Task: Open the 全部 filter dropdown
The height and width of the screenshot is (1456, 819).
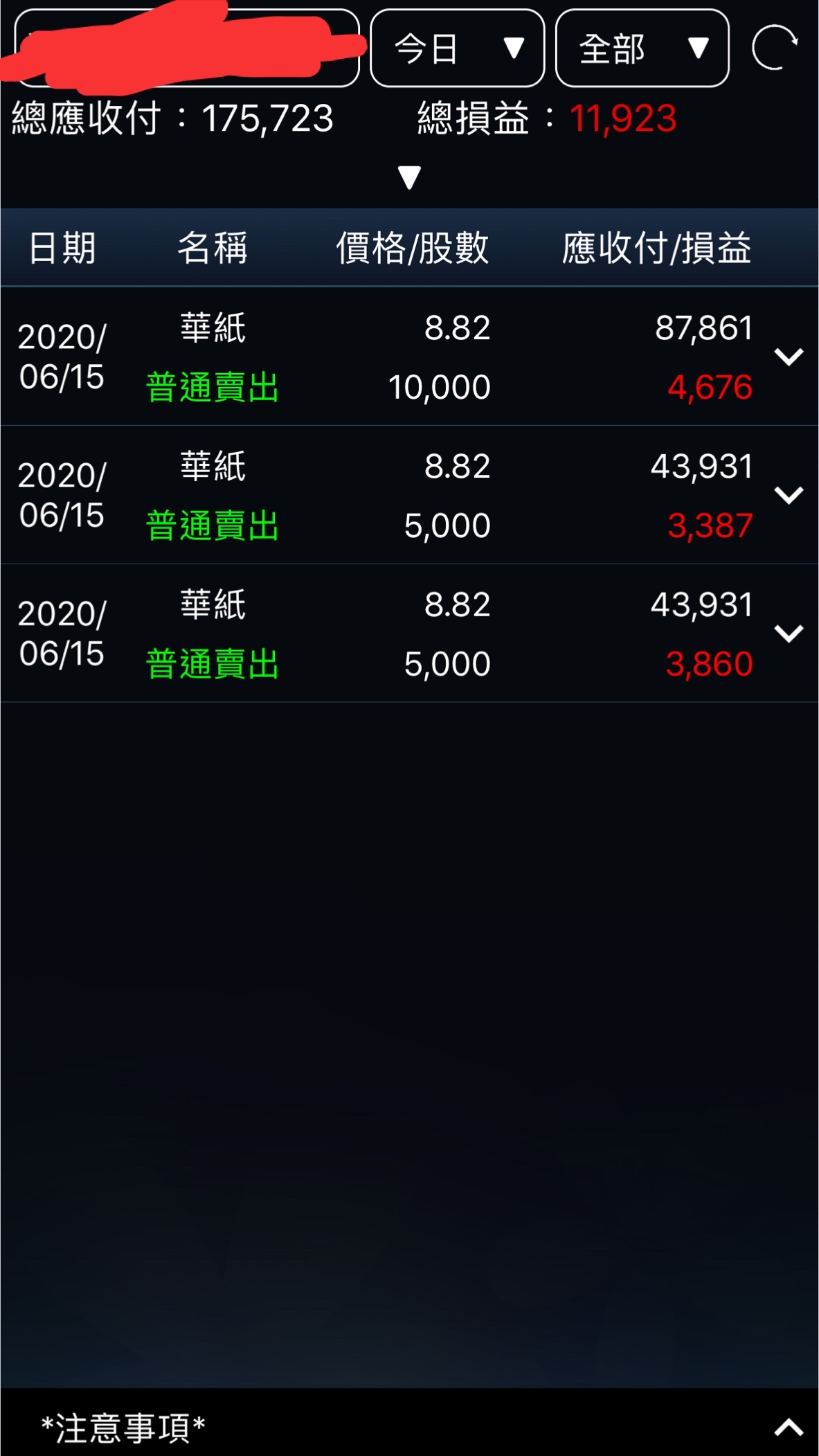Action: (x=642, y=48)
